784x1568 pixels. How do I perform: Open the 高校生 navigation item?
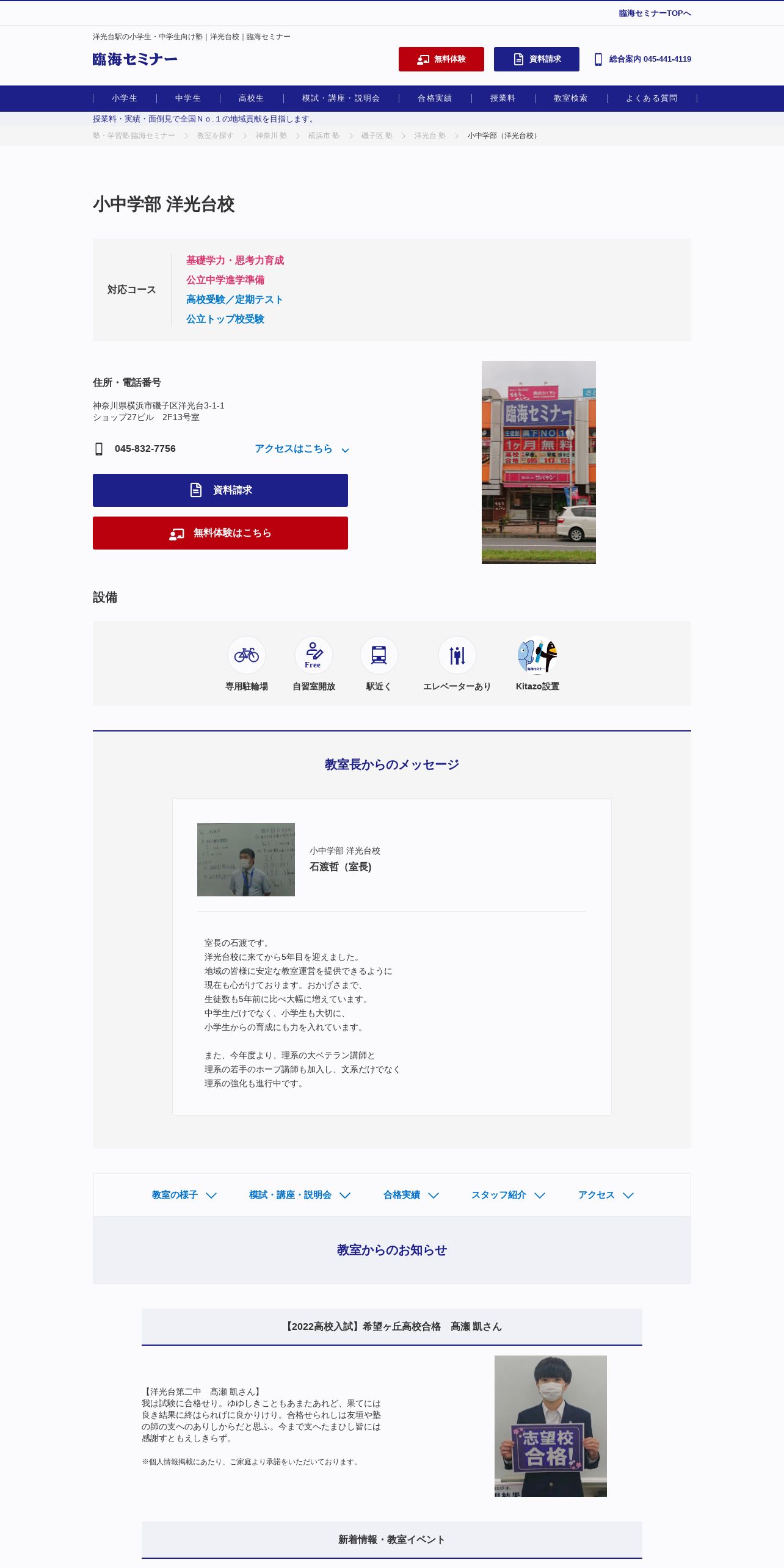pyautogui.click(x=252, y=98)
